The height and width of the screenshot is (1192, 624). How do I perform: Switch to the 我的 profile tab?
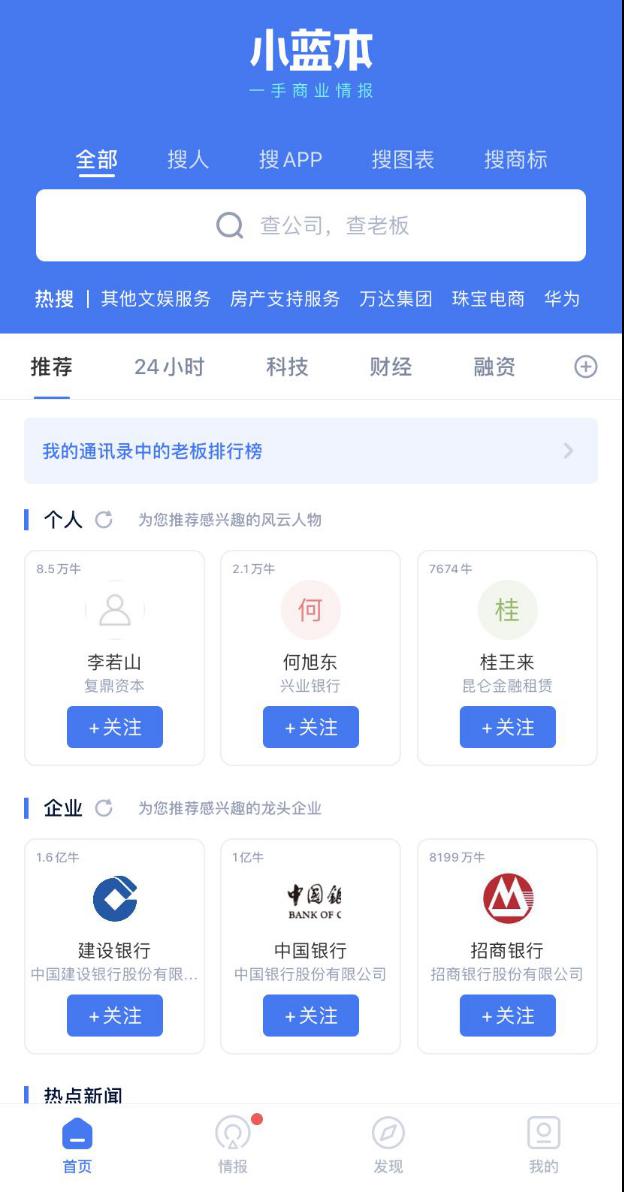[544, 1145]
